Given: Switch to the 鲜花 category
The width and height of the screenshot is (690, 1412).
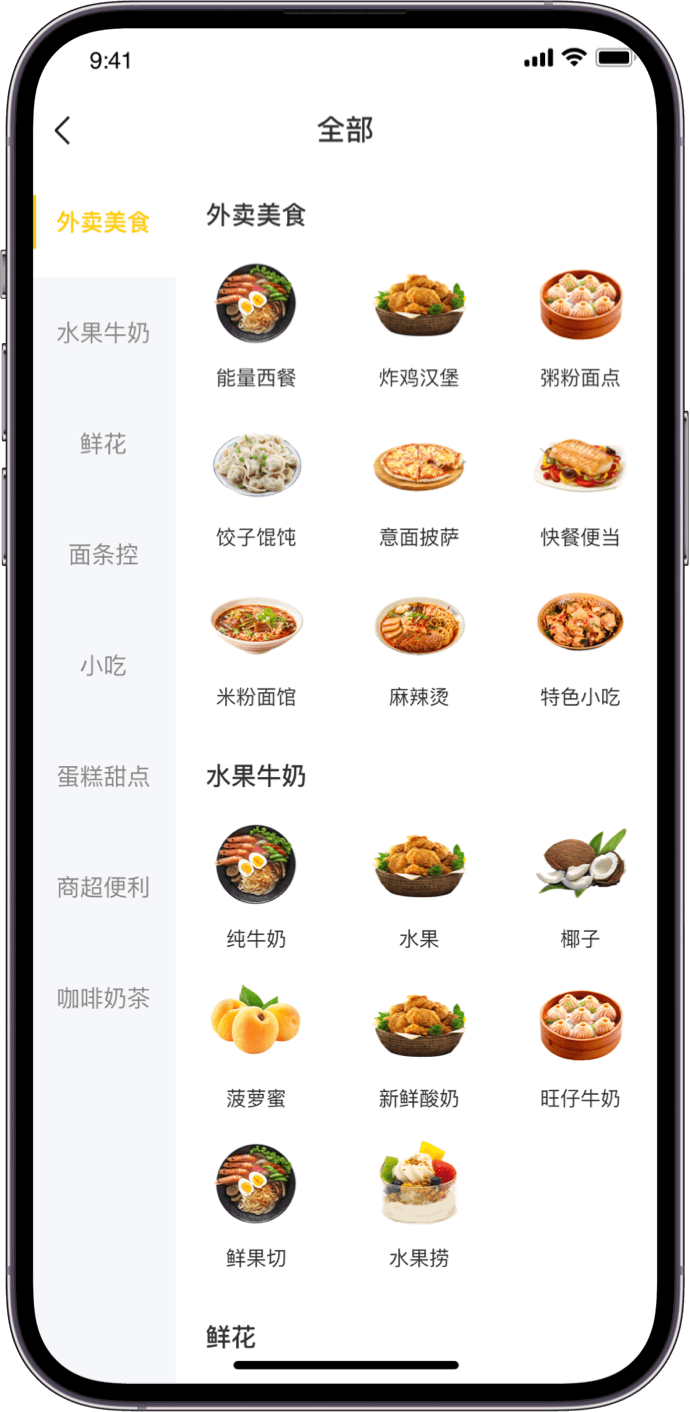Looking at the screenshot, I should [104, 444].
